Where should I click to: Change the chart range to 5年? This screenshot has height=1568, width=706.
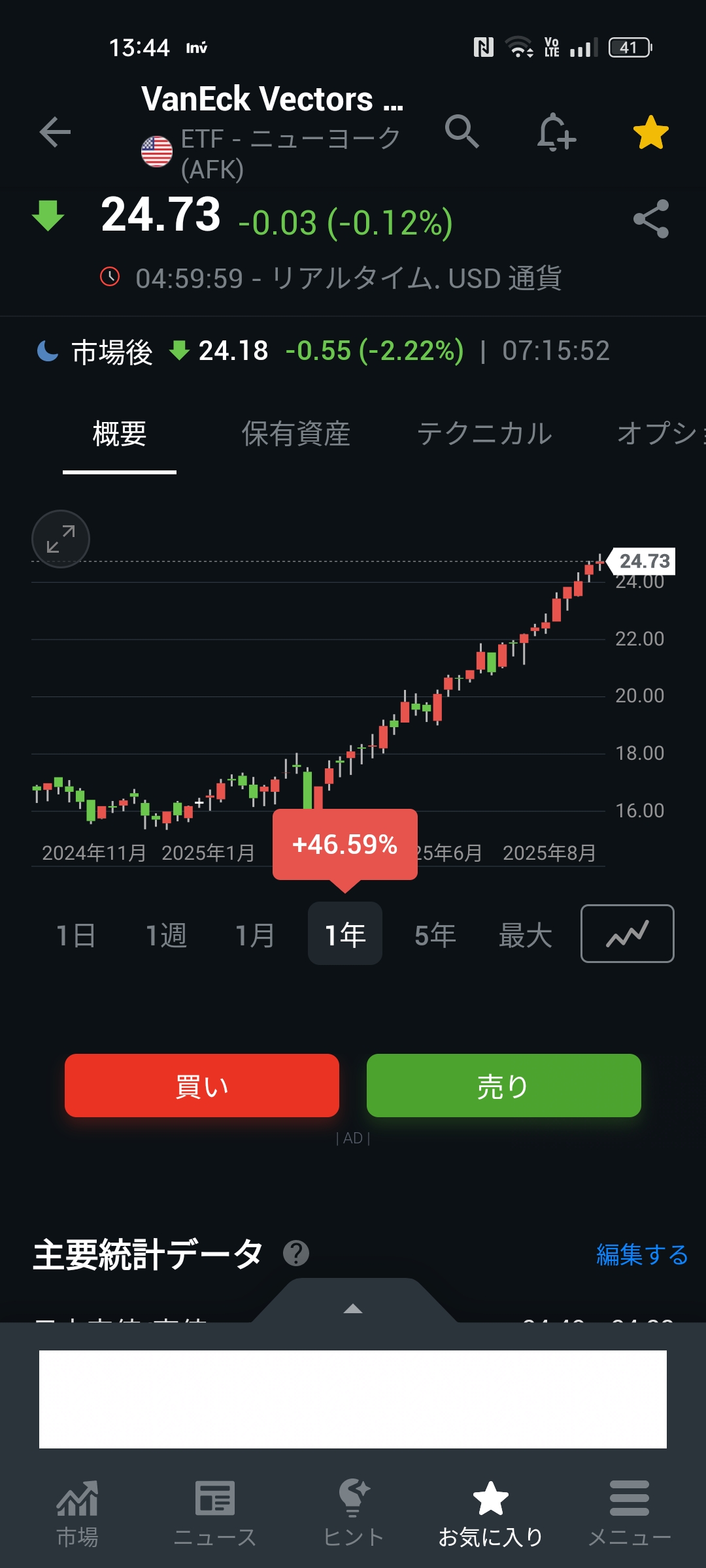435,934
